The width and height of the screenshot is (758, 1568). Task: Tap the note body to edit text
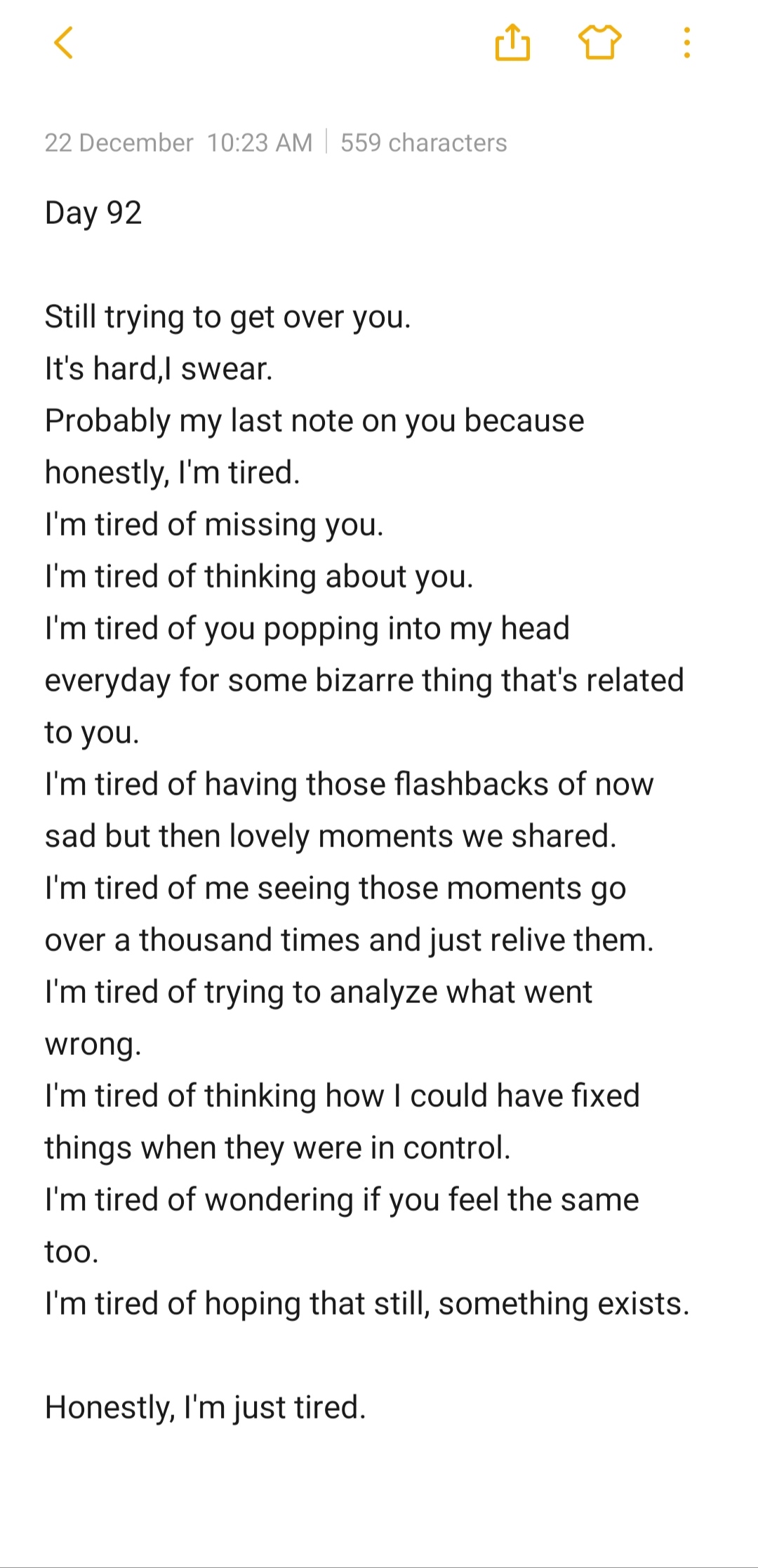pos(367,810)
